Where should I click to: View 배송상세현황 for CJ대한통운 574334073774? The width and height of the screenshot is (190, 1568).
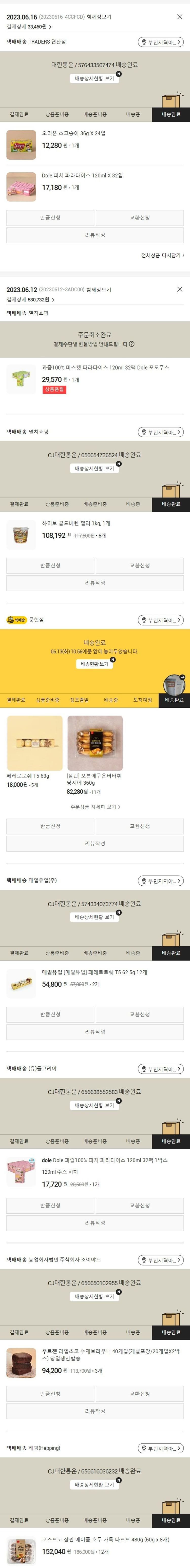(x=94, y=917)
